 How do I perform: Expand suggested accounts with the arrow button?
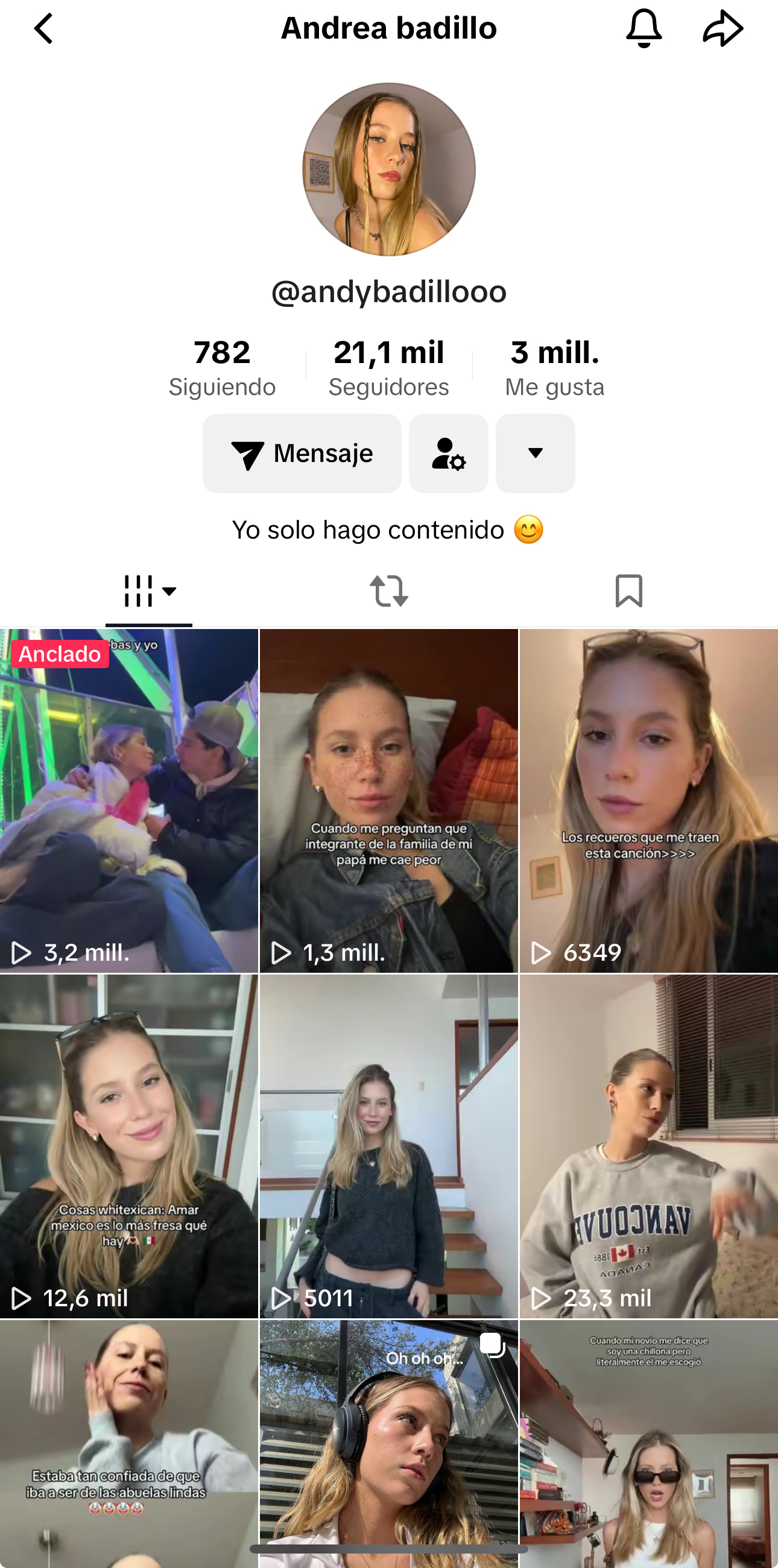[x=535, y=454]
